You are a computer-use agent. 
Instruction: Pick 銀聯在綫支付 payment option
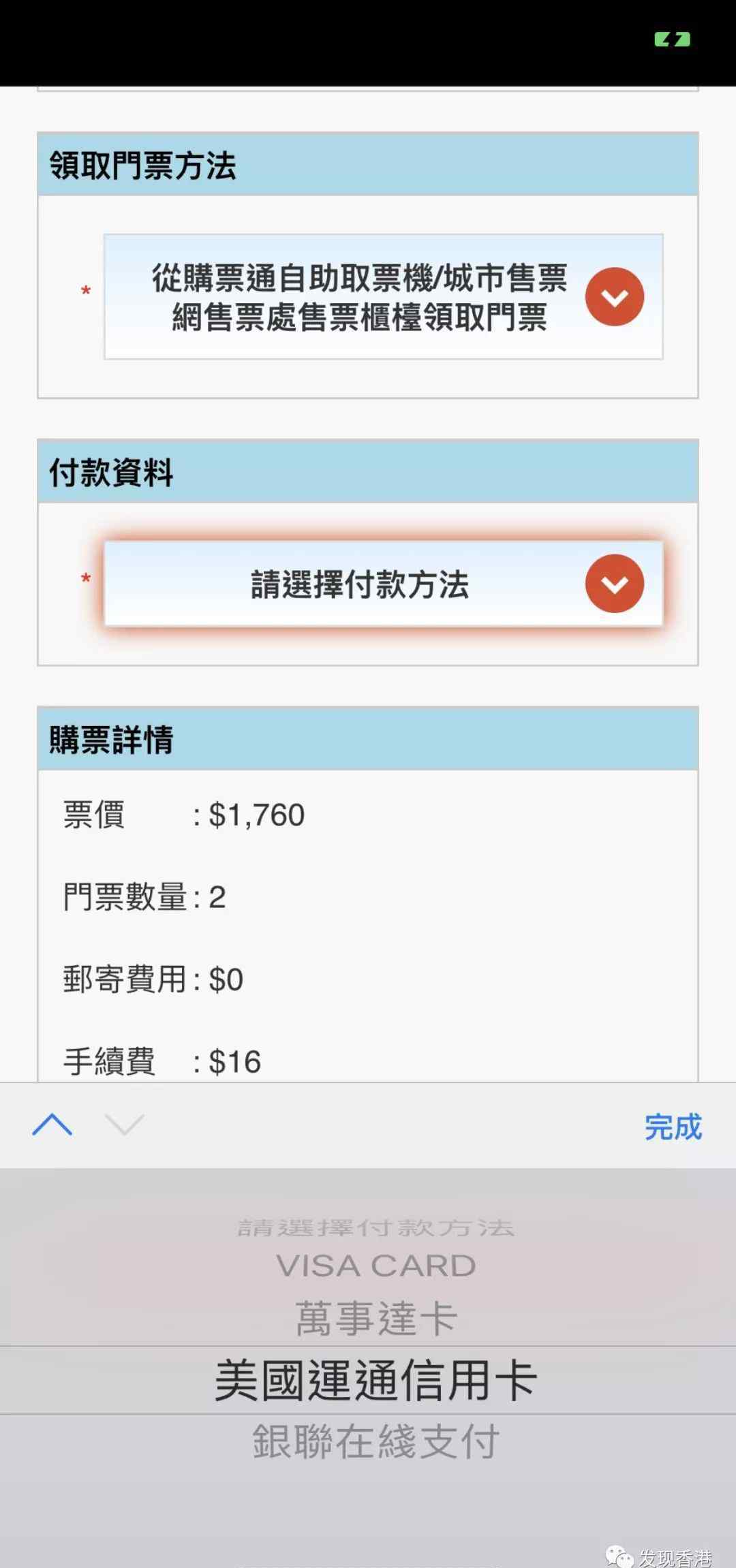pyautogui.click(x=375, y=1441)
